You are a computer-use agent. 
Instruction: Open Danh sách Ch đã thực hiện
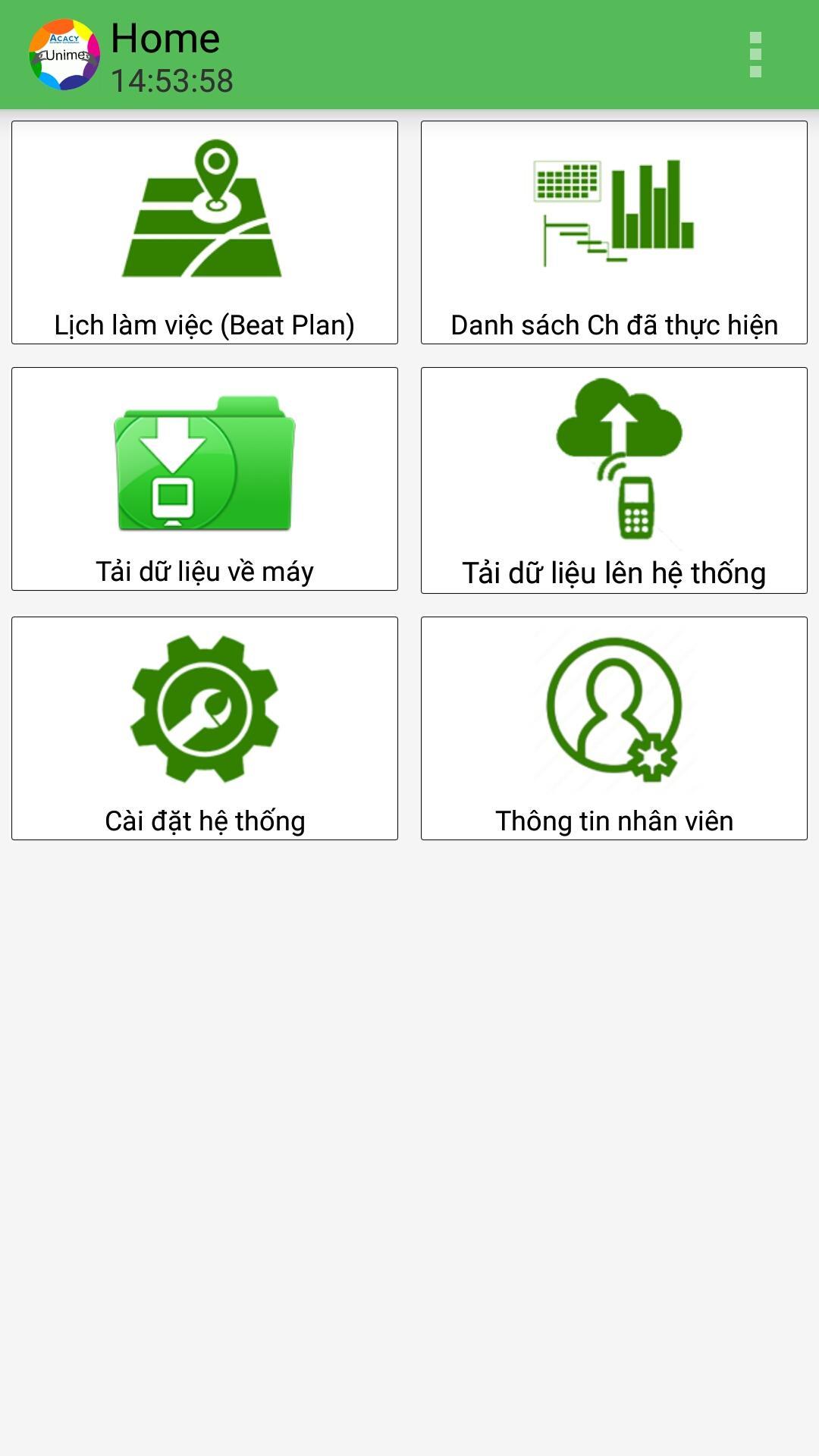pyautogui.click(x=614, y=232)
